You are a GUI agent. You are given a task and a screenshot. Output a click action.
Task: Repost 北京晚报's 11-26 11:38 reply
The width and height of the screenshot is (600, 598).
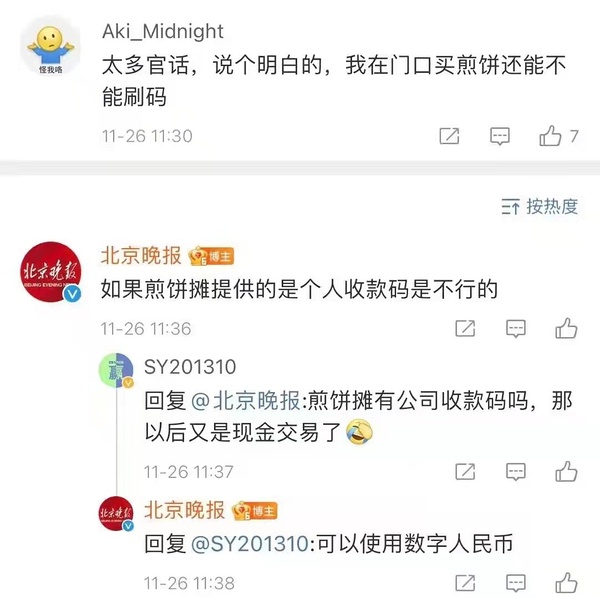coord(465,583)
